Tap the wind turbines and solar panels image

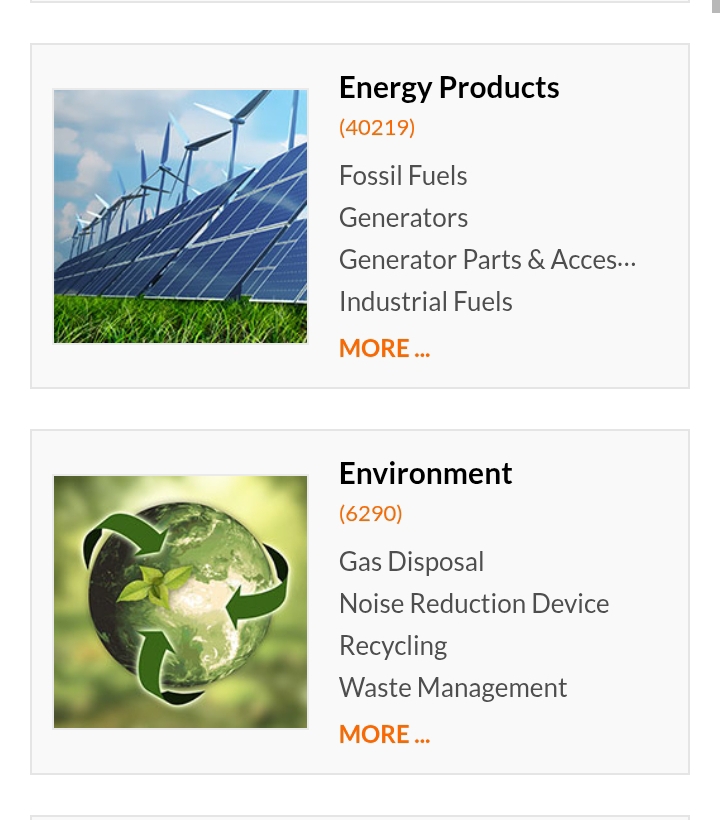pos(180,216)
